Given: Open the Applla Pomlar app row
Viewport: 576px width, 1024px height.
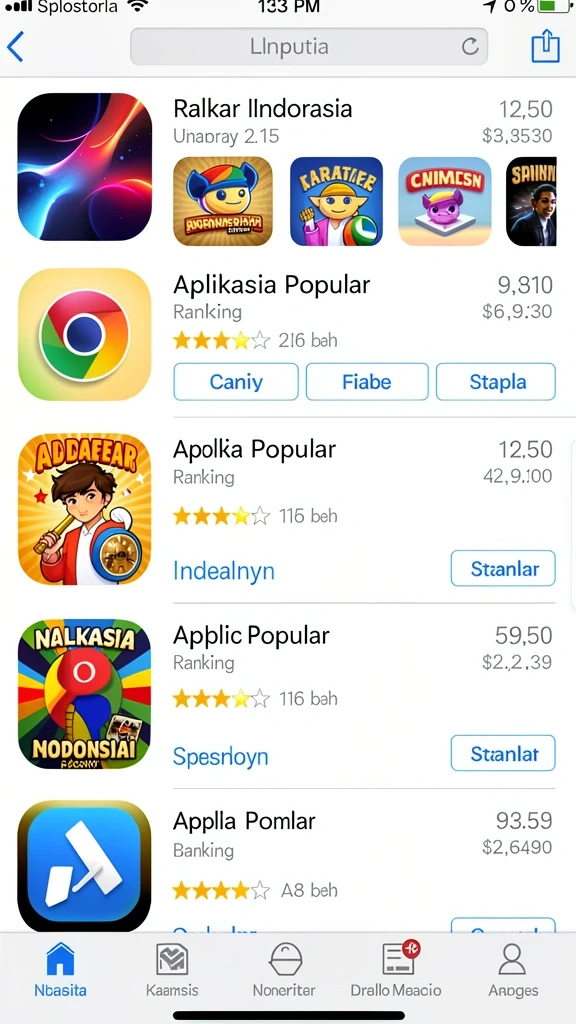Looking at the screenshot, I should click(x=288, y=866).
